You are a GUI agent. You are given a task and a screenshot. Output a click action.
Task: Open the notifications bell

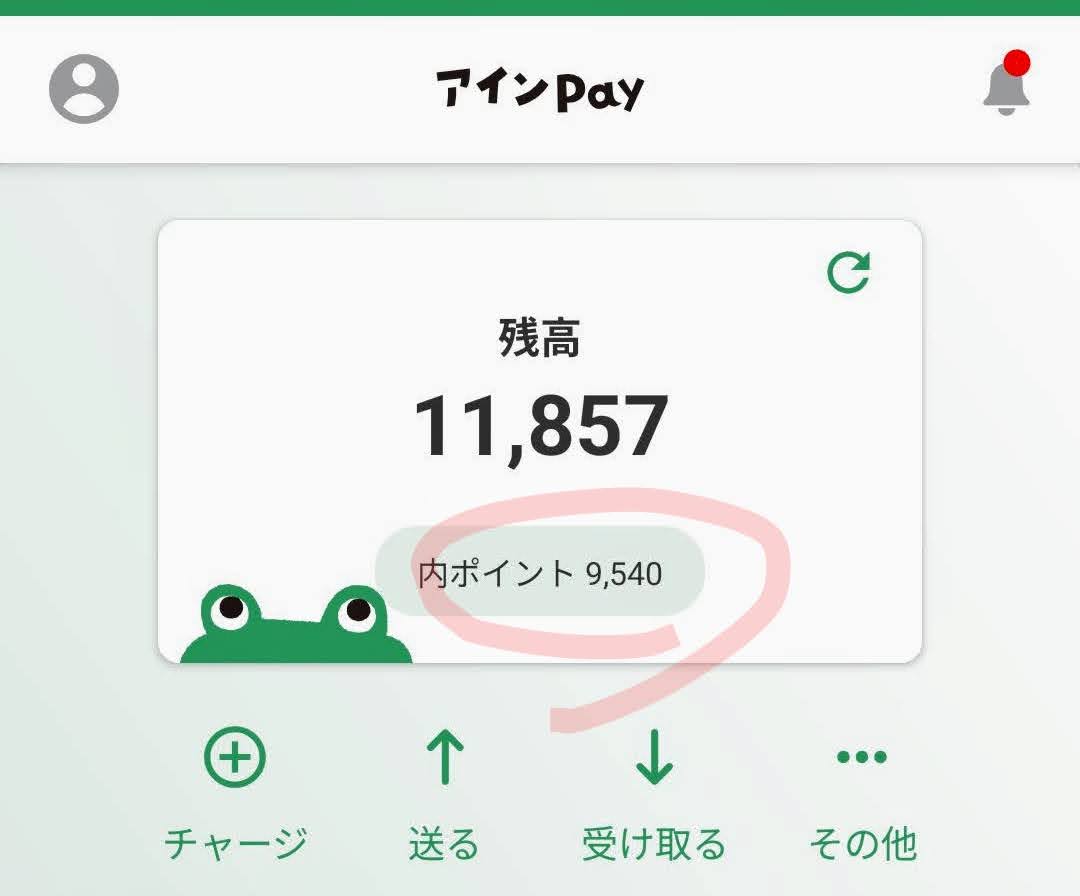(1006, 87)
